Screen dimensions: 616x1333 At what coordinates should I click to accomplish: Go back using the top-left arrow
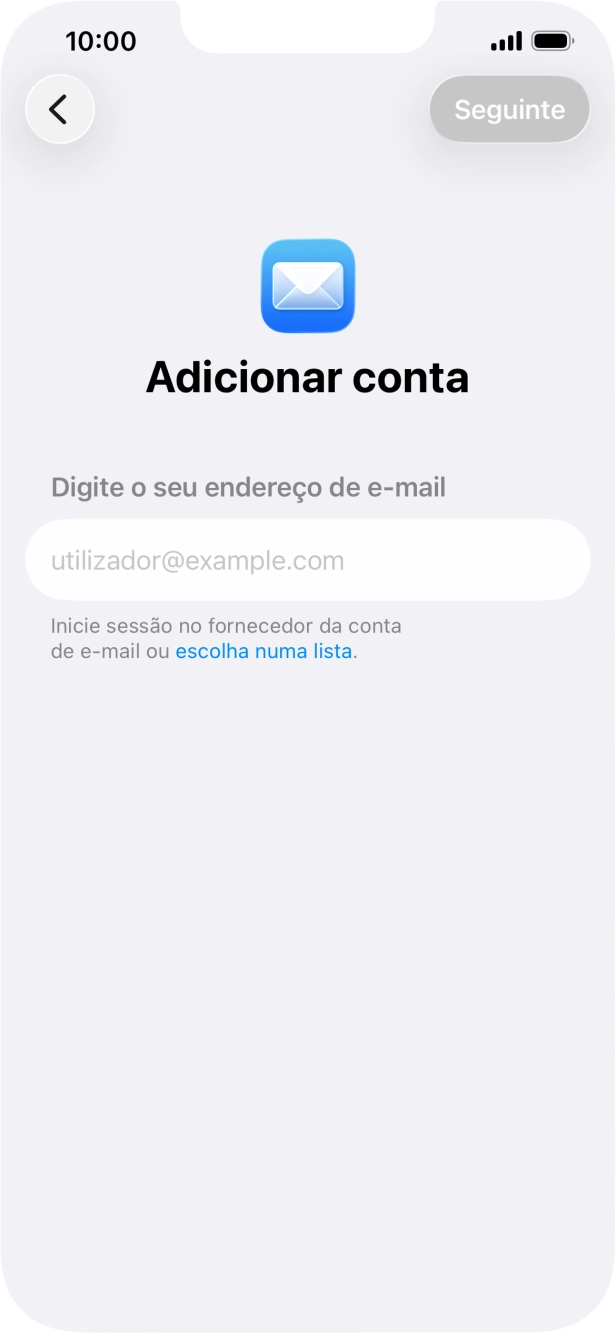[60, 109]
